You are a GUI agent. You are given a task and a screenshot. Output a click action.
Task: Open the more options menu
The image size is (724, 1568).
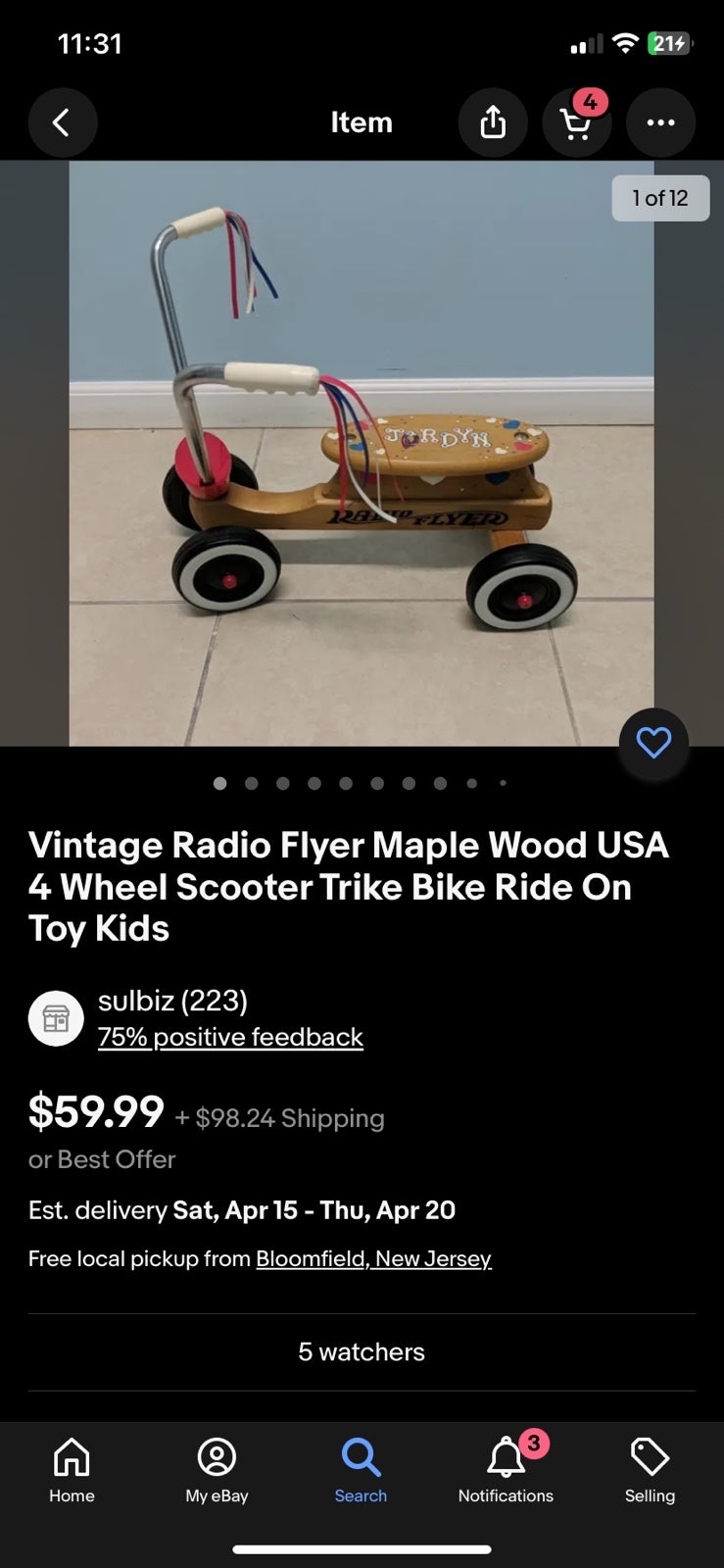[x=660, y=122]
